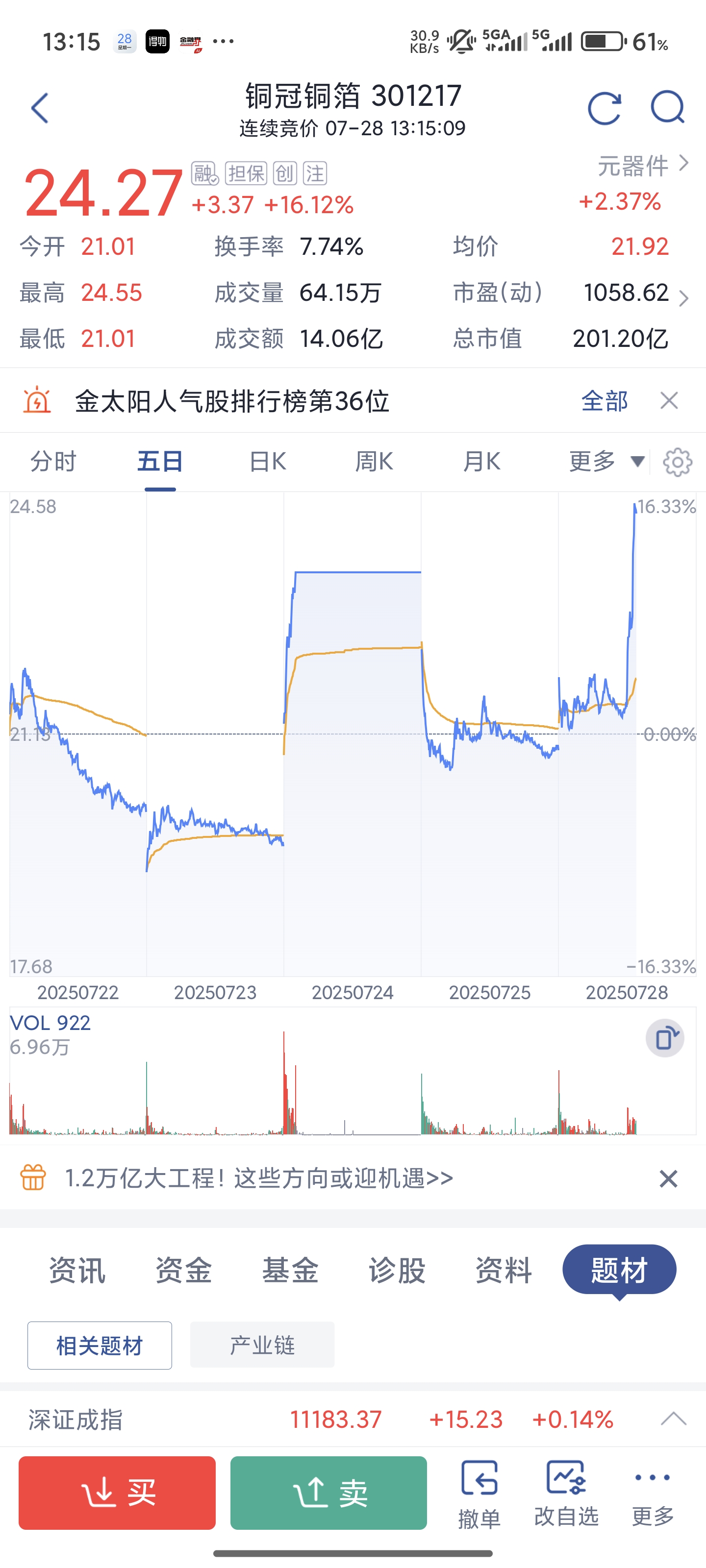
Task: View all on the 人气股排行榜 banner
Action: tap(604, 401)
